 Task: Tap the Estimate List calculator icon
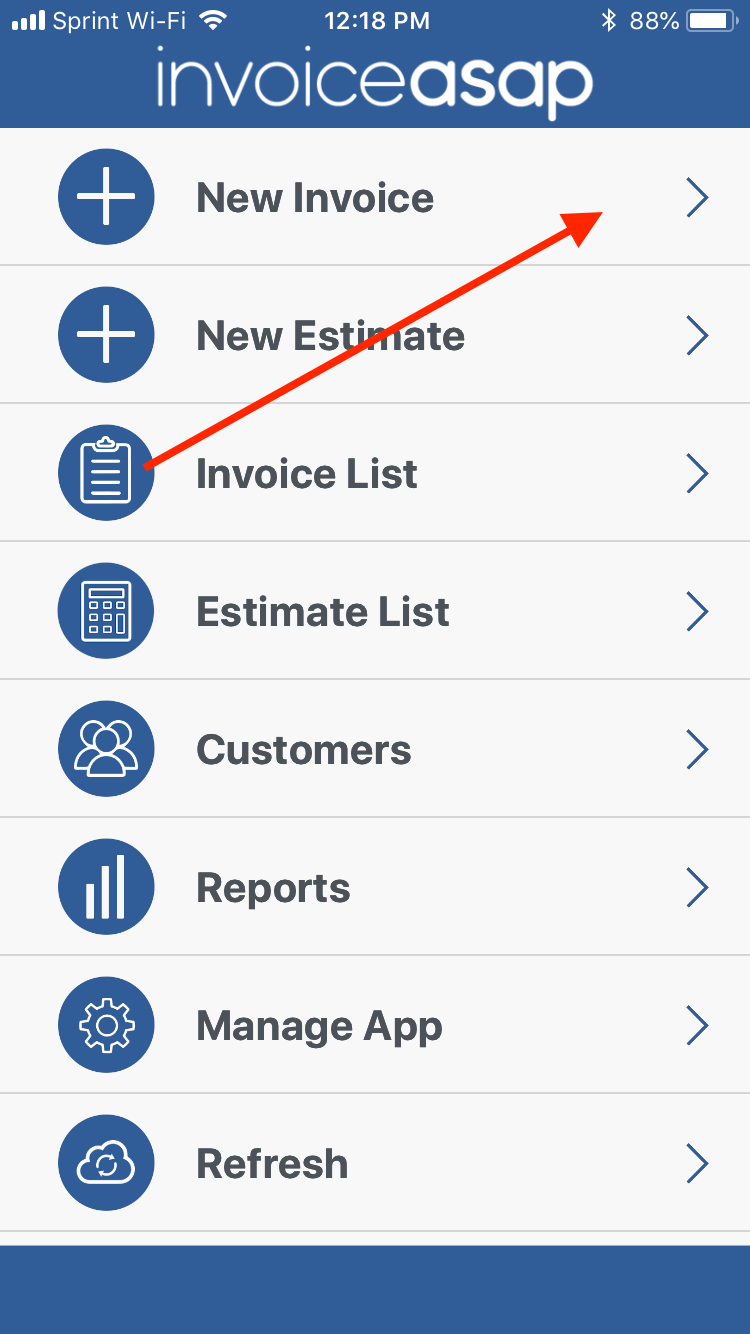106,610
